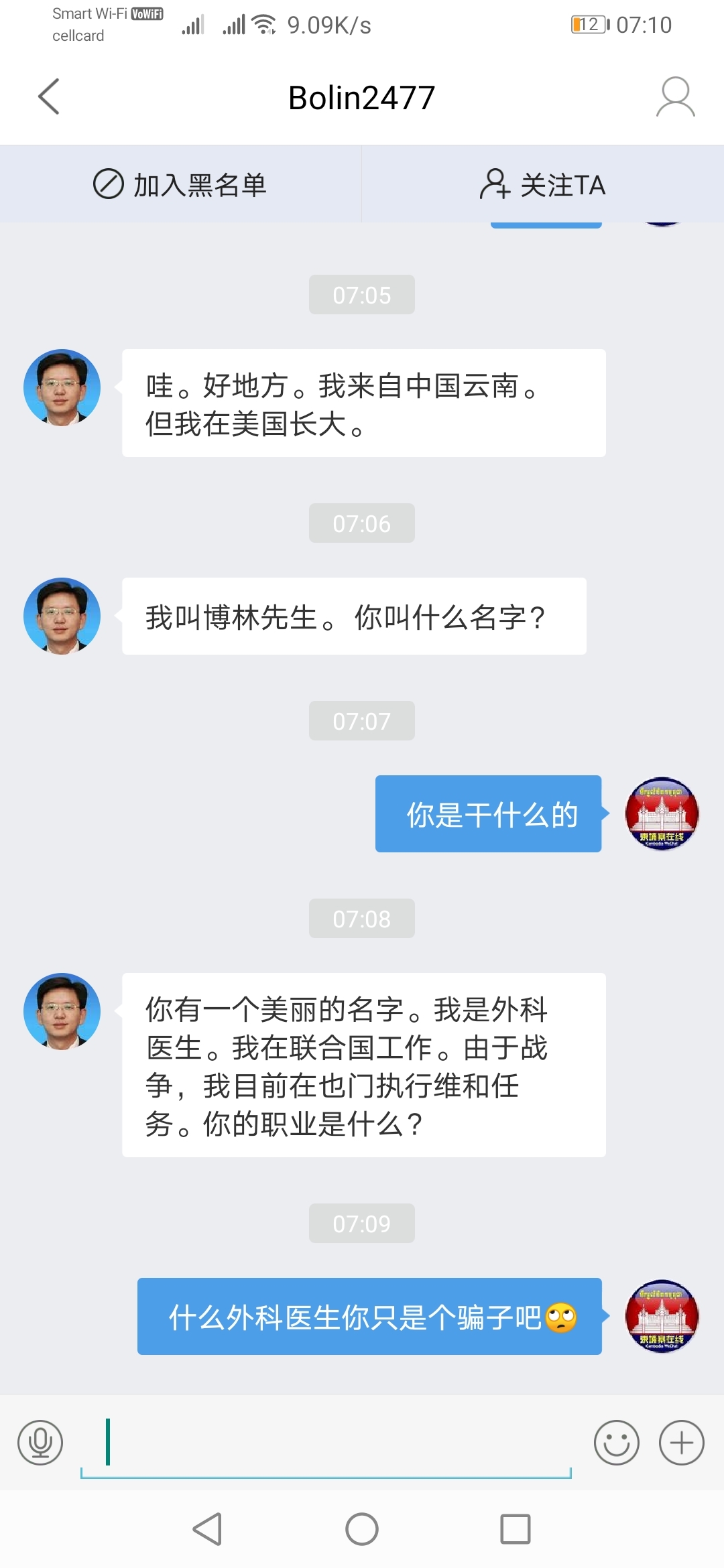The image size is (724, 1568).
Task: Focus the message text field
Action: (x=326, y=1442)
